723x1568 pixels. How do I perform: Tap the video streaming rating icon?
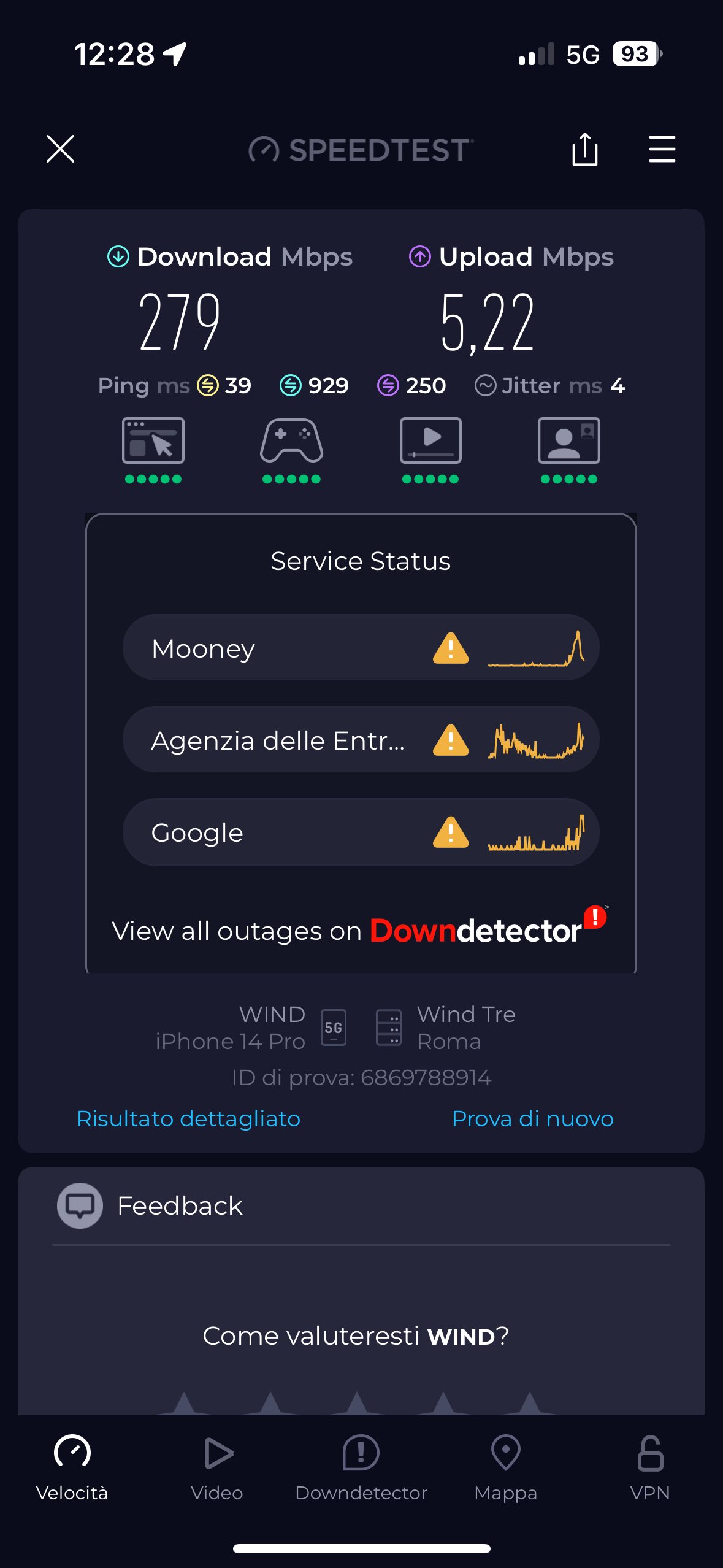click(x=430, y=442)
